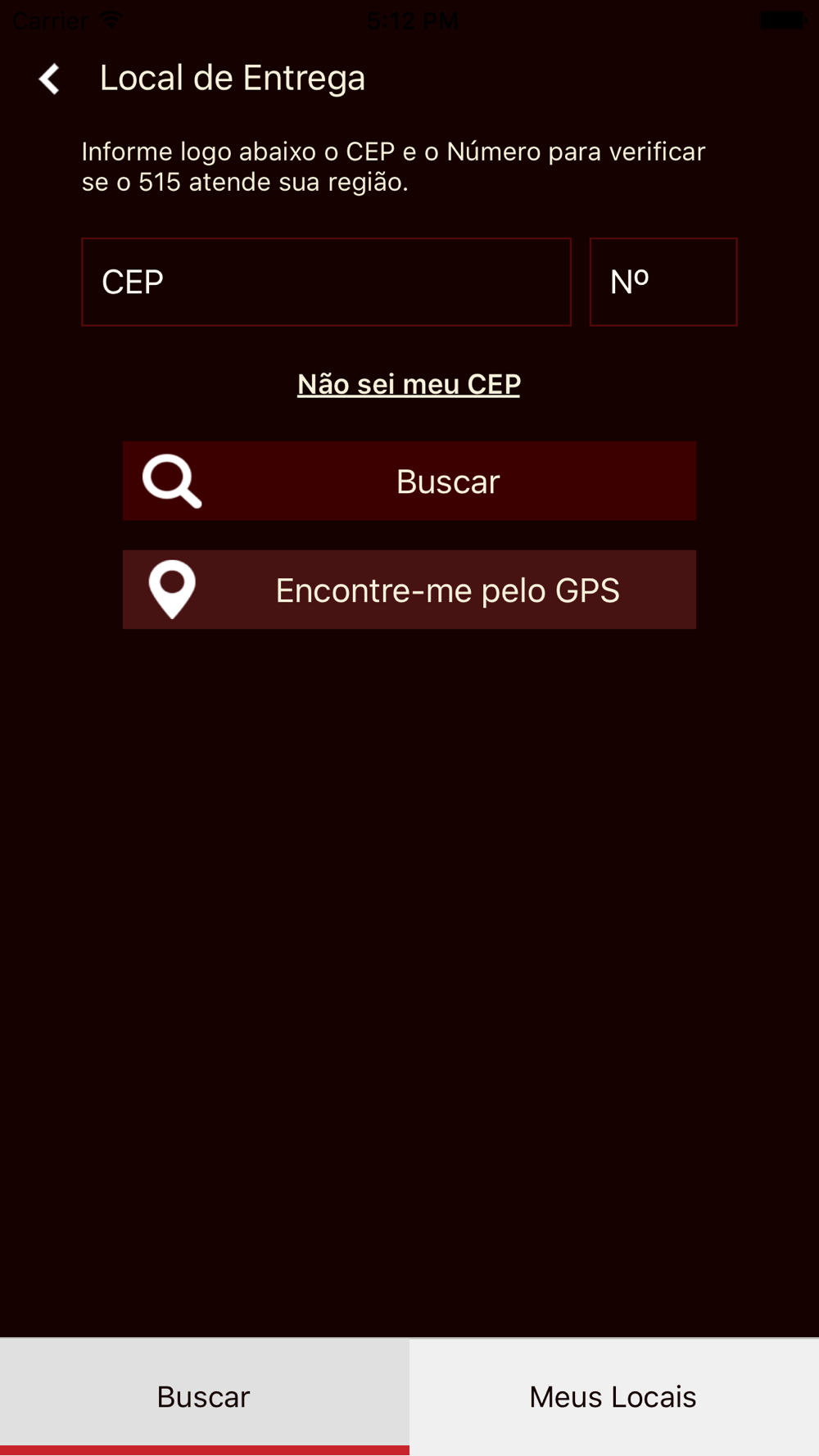Tap the Buscar button with magnifier

tap(409, 481)
